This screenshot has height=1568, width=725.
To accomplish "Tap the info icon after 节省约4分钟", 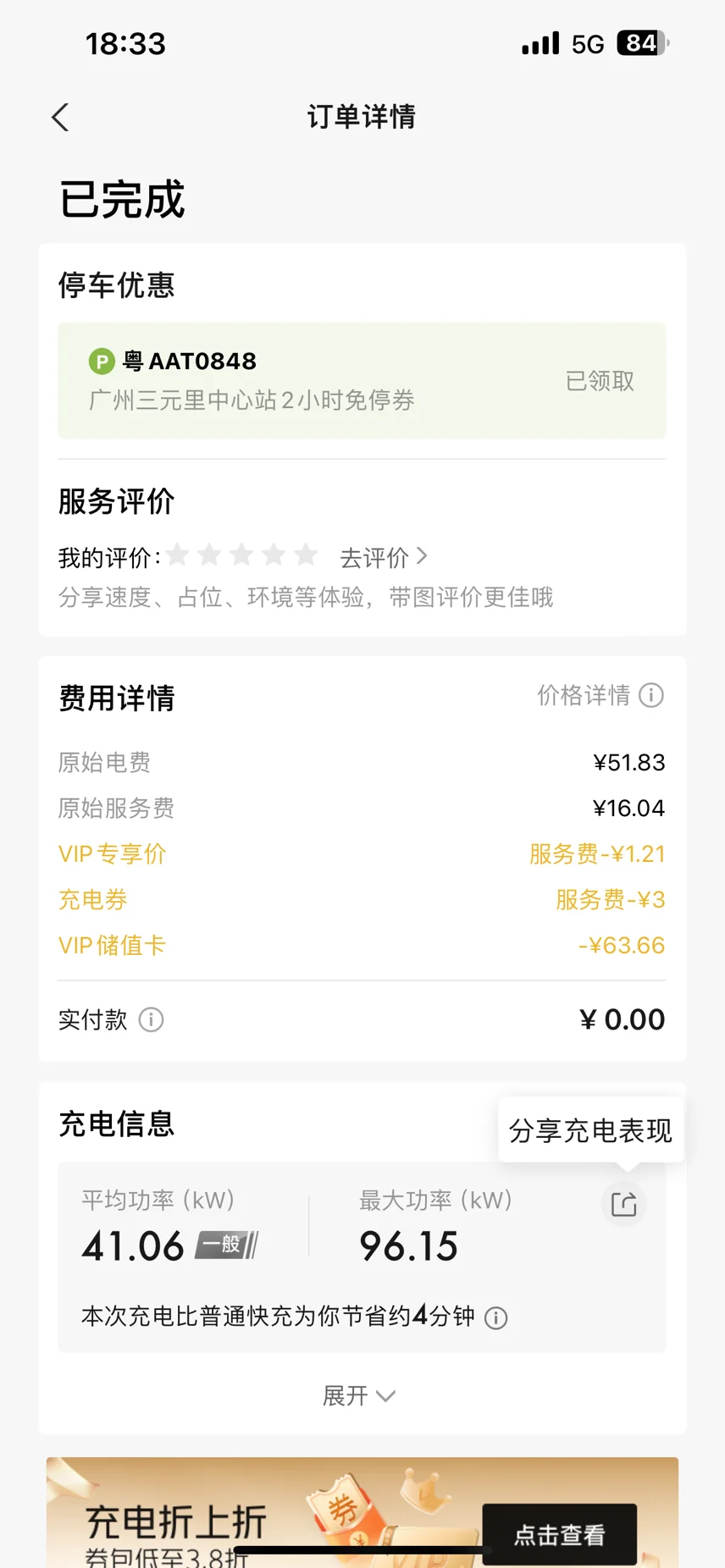I will tap(496, 1317).
